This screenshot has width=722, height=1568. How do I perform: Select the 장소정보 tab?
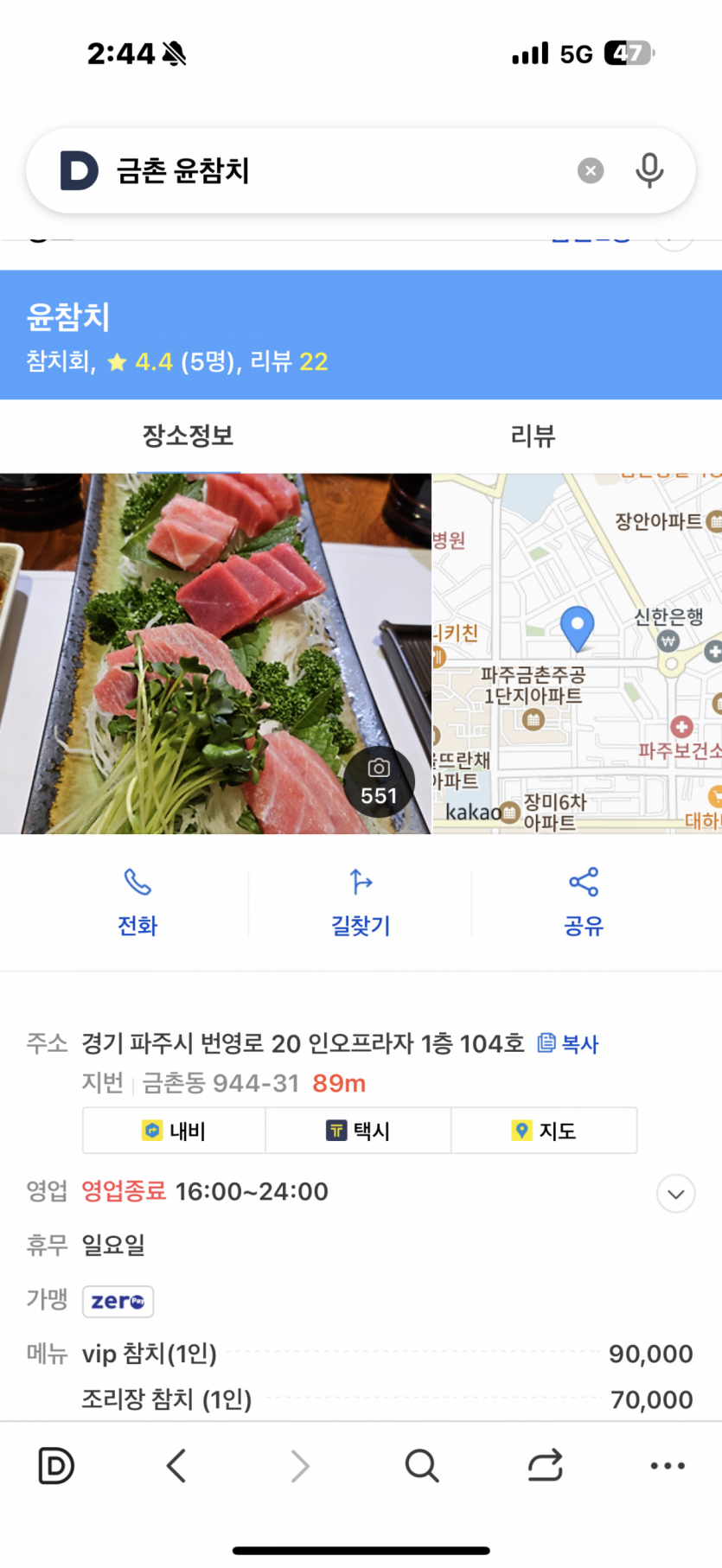pos(188,436)
